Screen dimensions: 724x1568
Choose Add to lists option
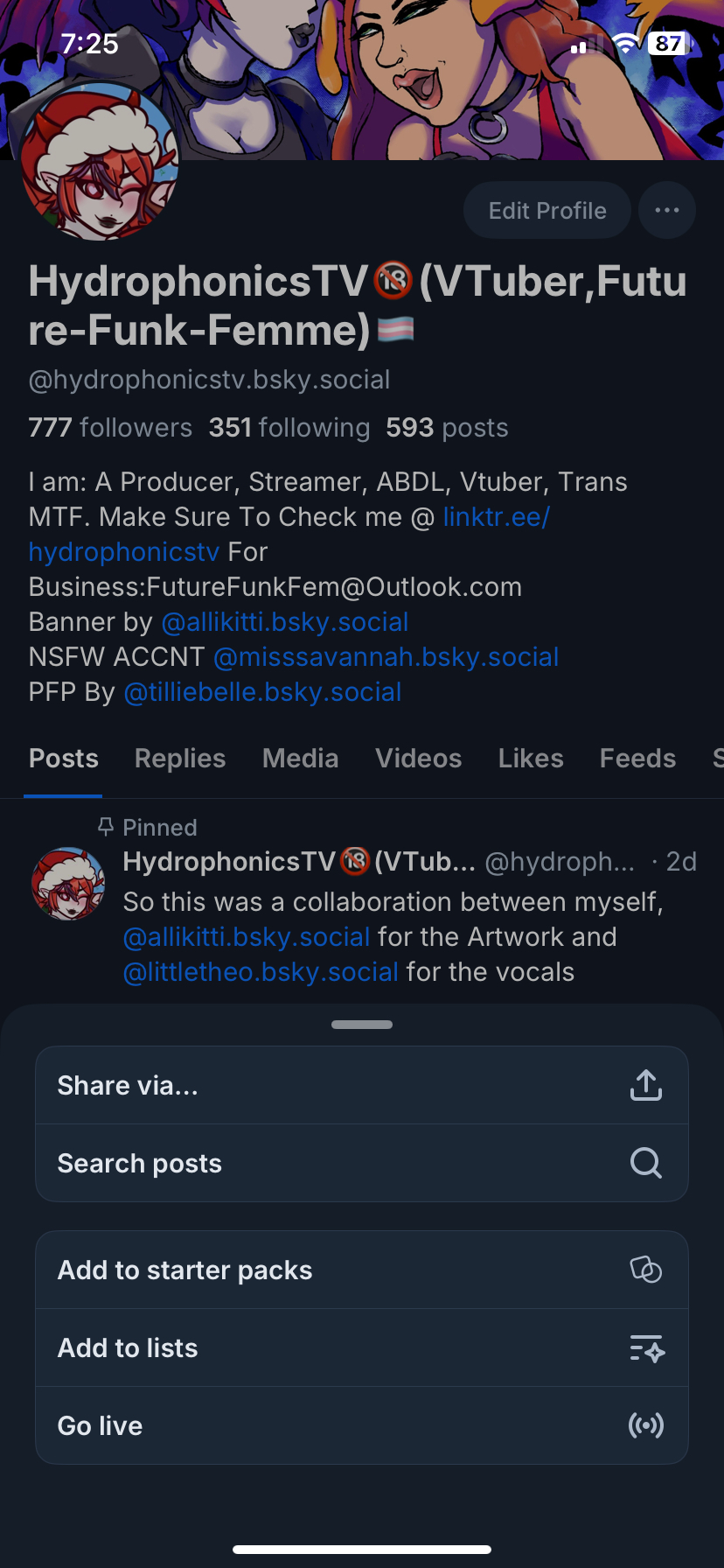362,1348
